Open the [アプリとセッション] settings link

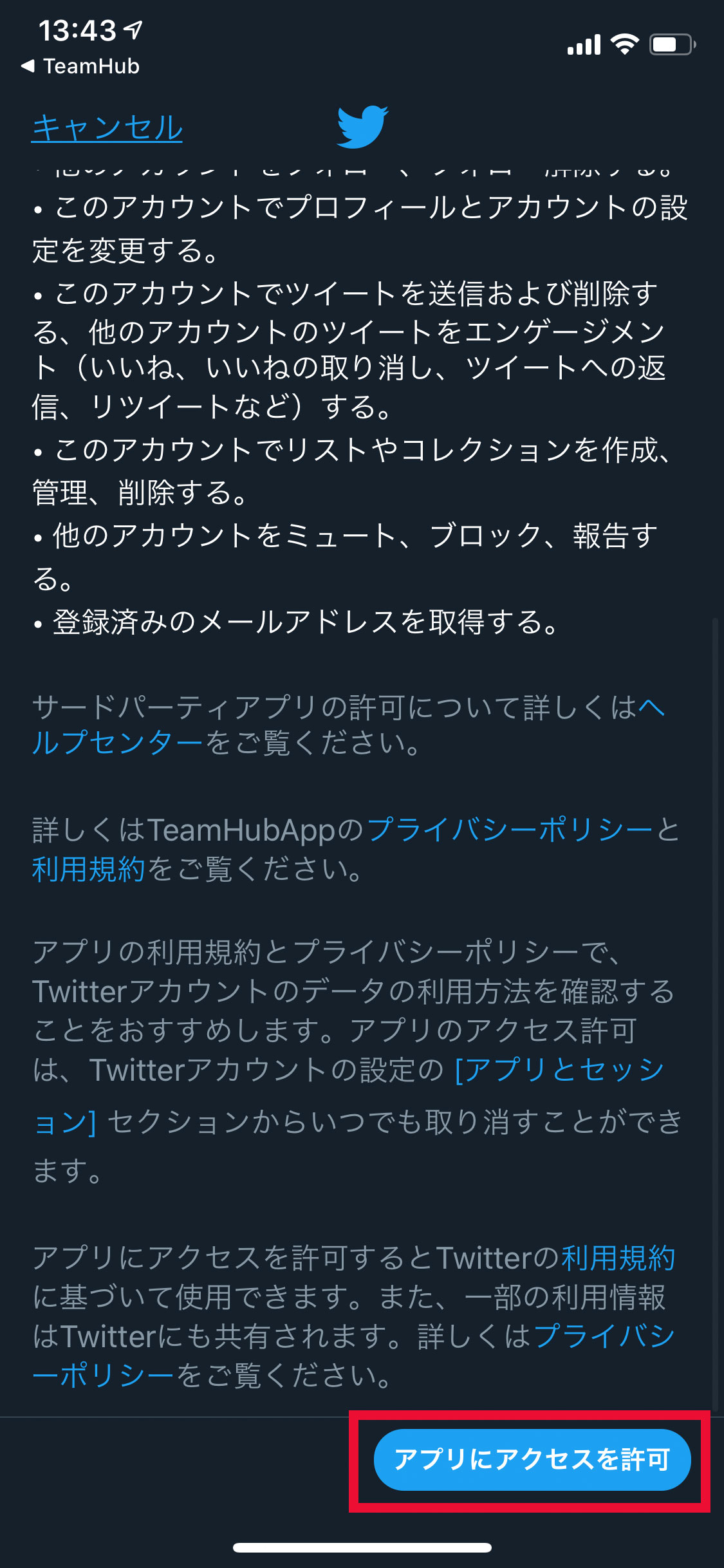coord(559,1070)
